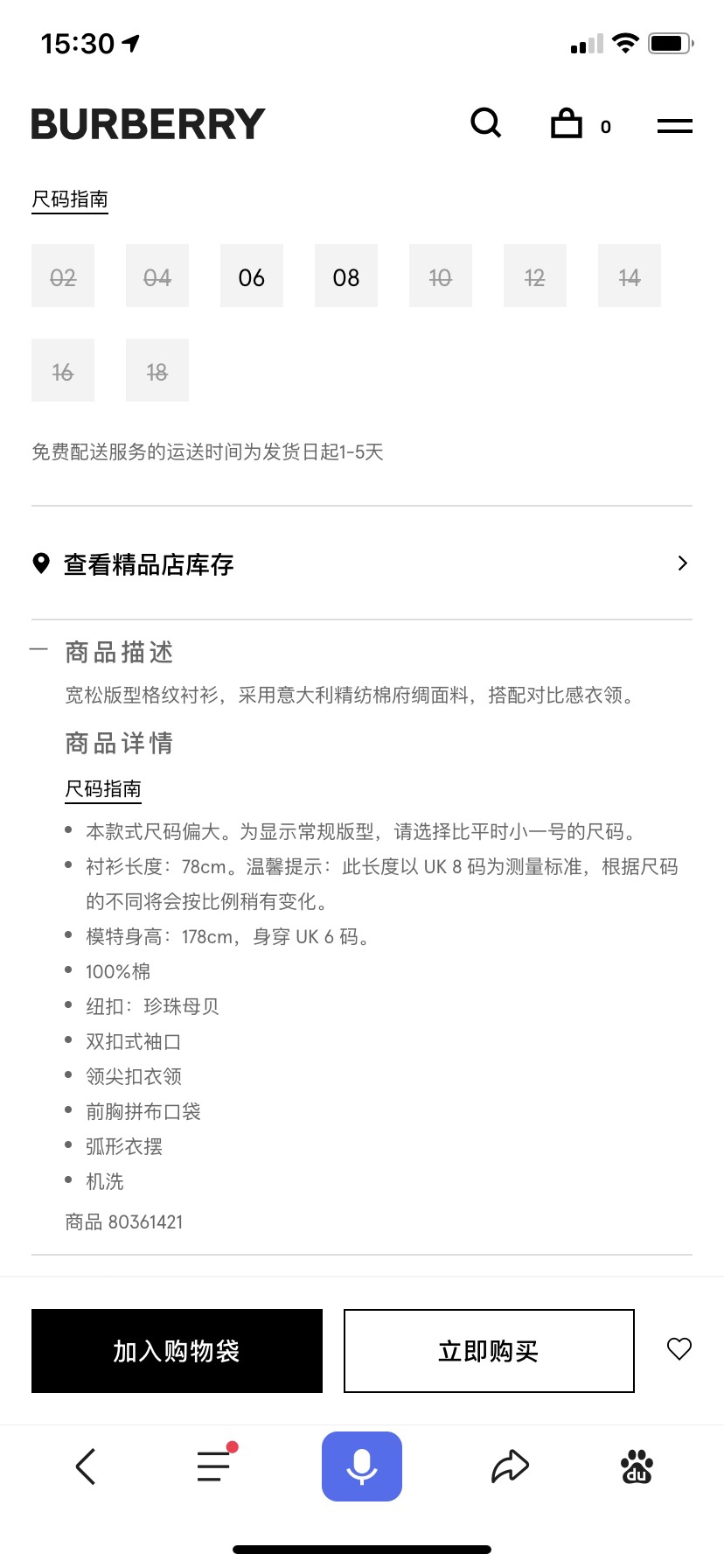
Task: Select size 08
Action: pos(346,276)
